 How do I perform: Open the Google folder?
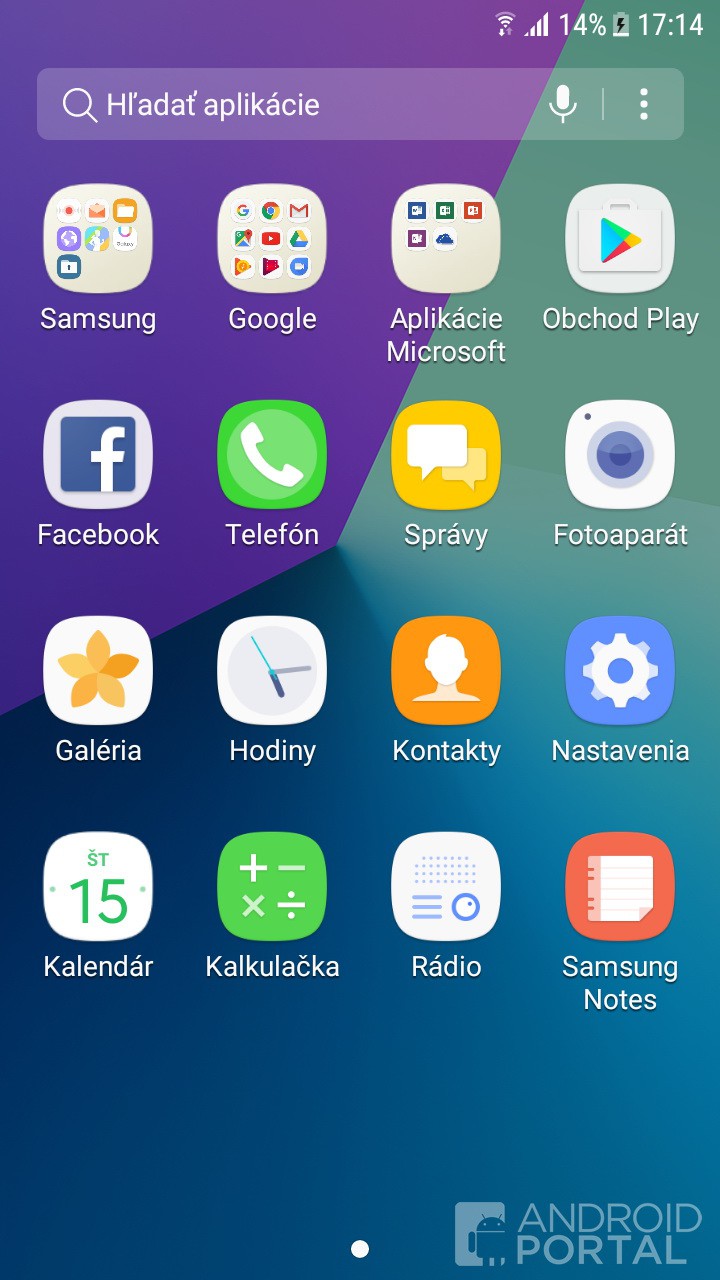point(272,239)
